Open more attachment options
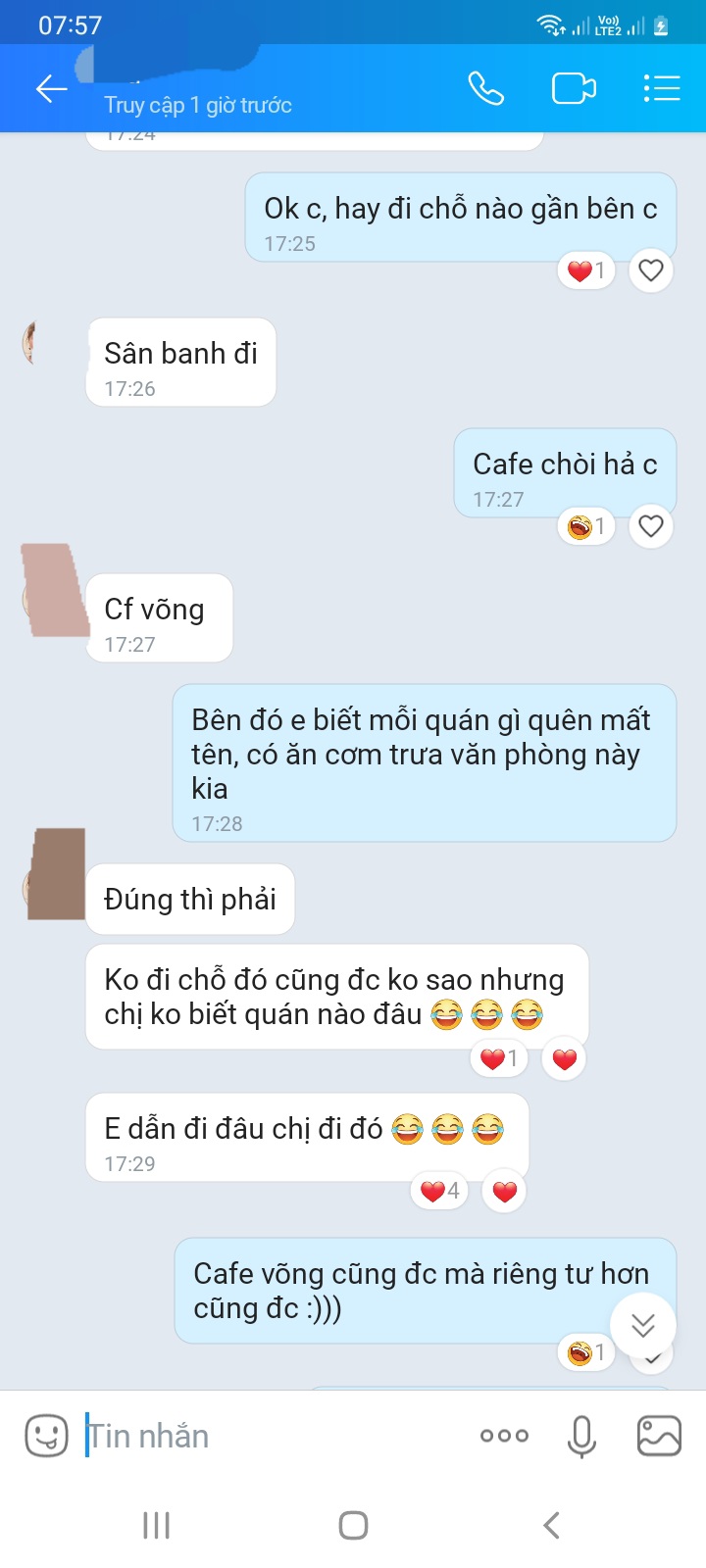Screen dimensions: 706x1568 point(504,1437)
